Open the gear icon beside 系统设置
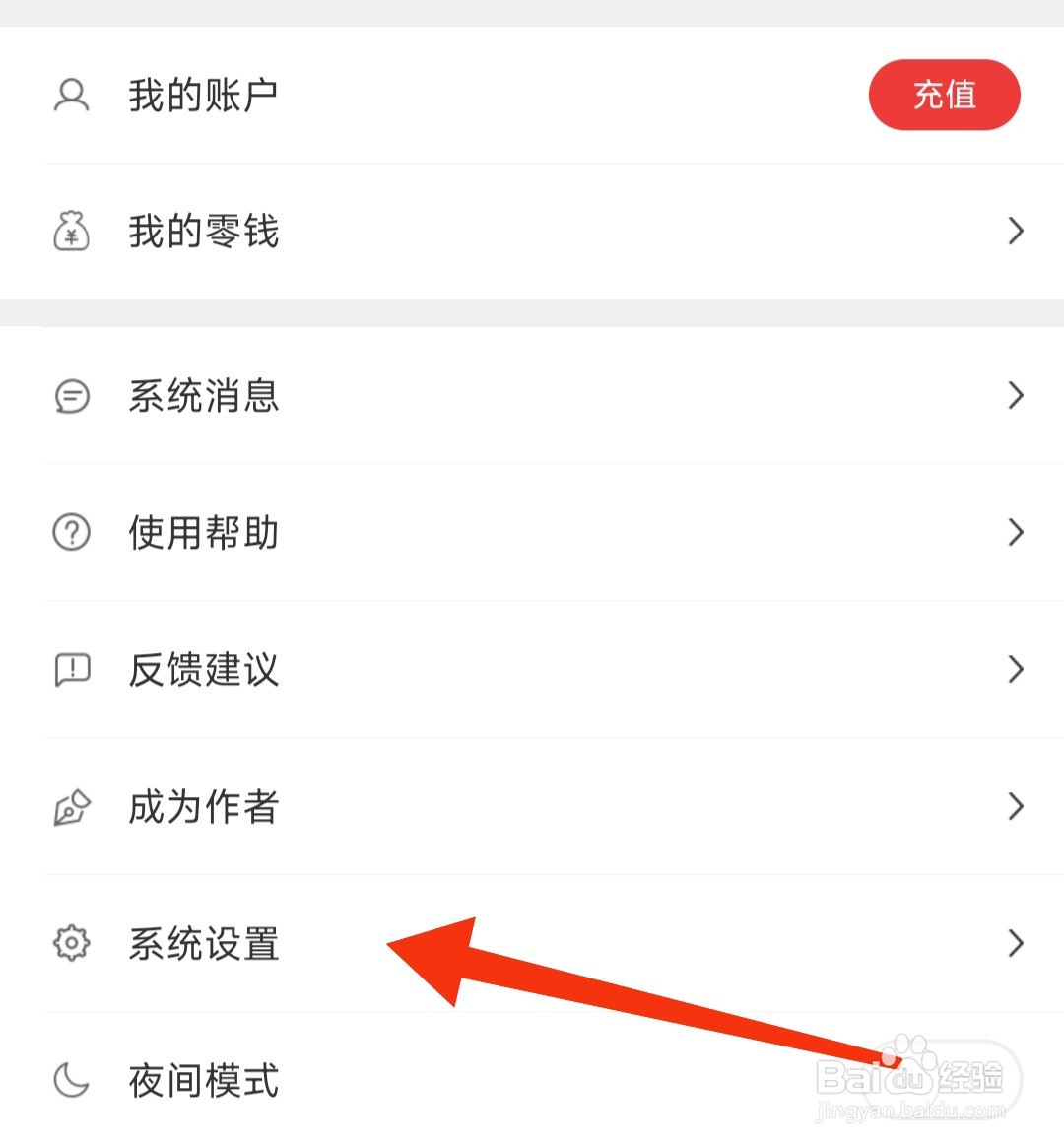Image resolution: width=1064 pixels, height=1147 pixels. 70,944
